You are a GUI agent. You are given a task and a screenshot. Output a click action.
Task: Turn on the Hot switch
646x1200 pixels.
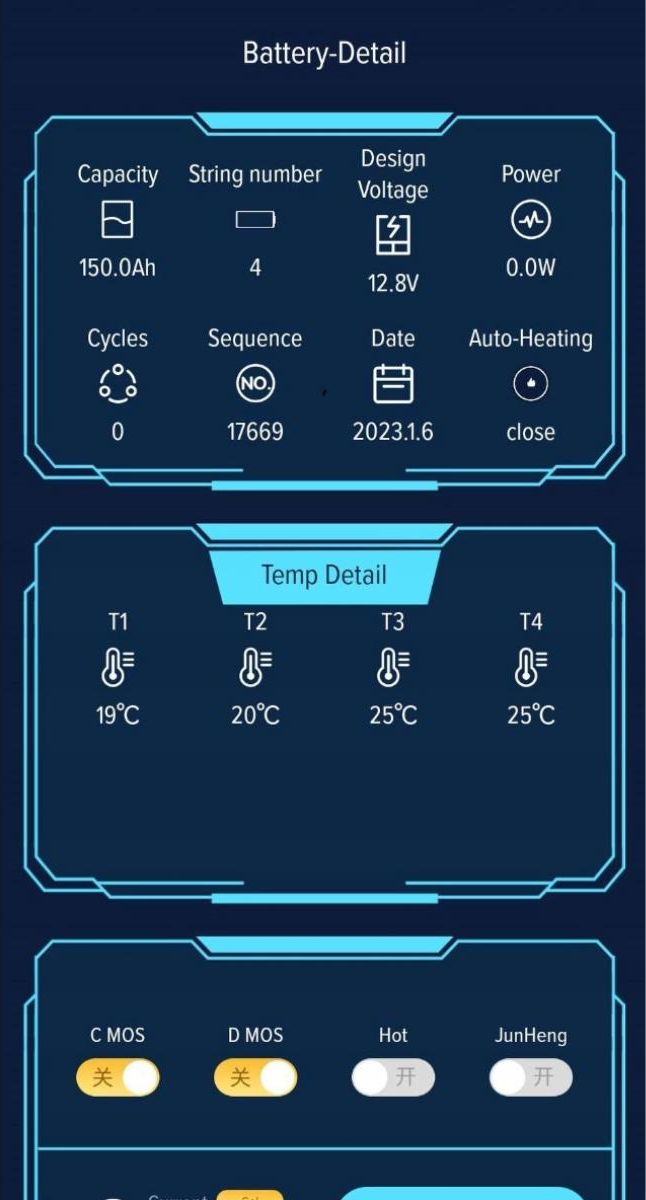393,1077
